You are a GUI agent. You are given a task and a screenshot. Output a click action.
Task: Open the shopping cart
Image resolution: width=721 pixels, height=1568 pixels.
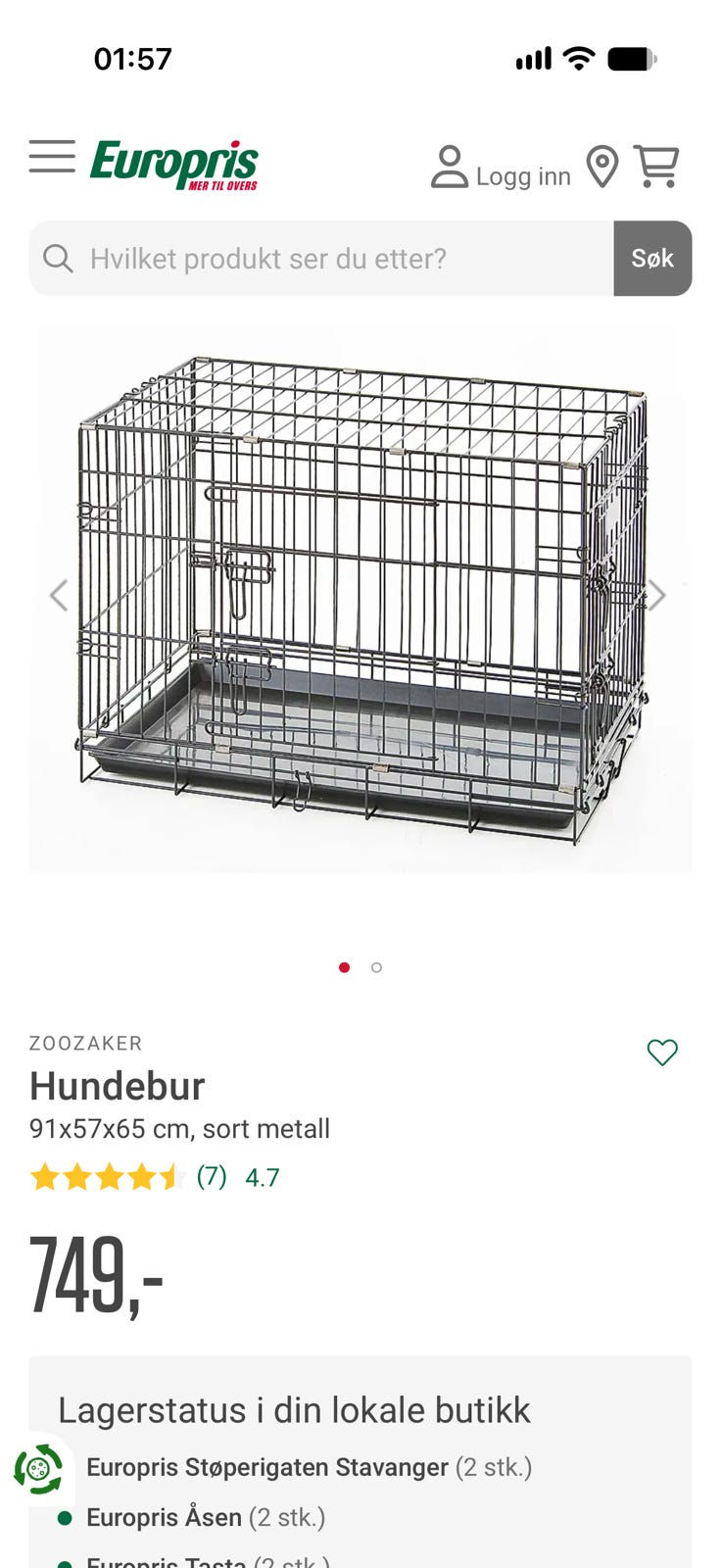pos(656,167)
